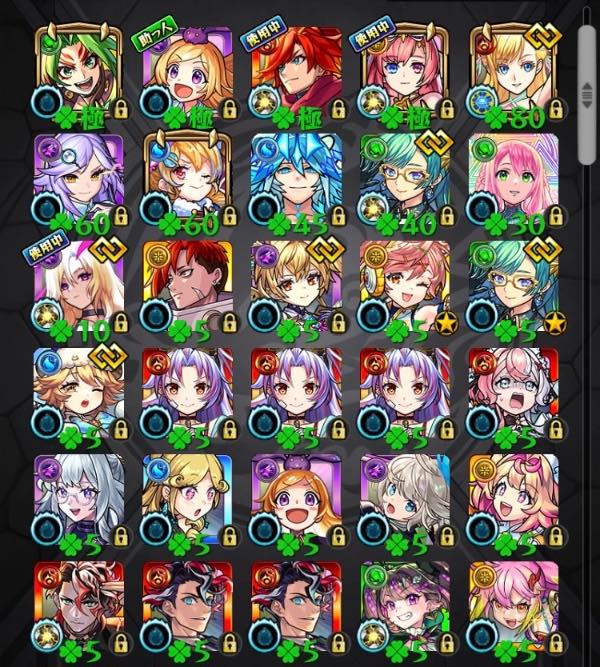Screen dimensions: 600x667
Task: Tap the scrollbar handle on the right
Action: [x=587, y=94]
